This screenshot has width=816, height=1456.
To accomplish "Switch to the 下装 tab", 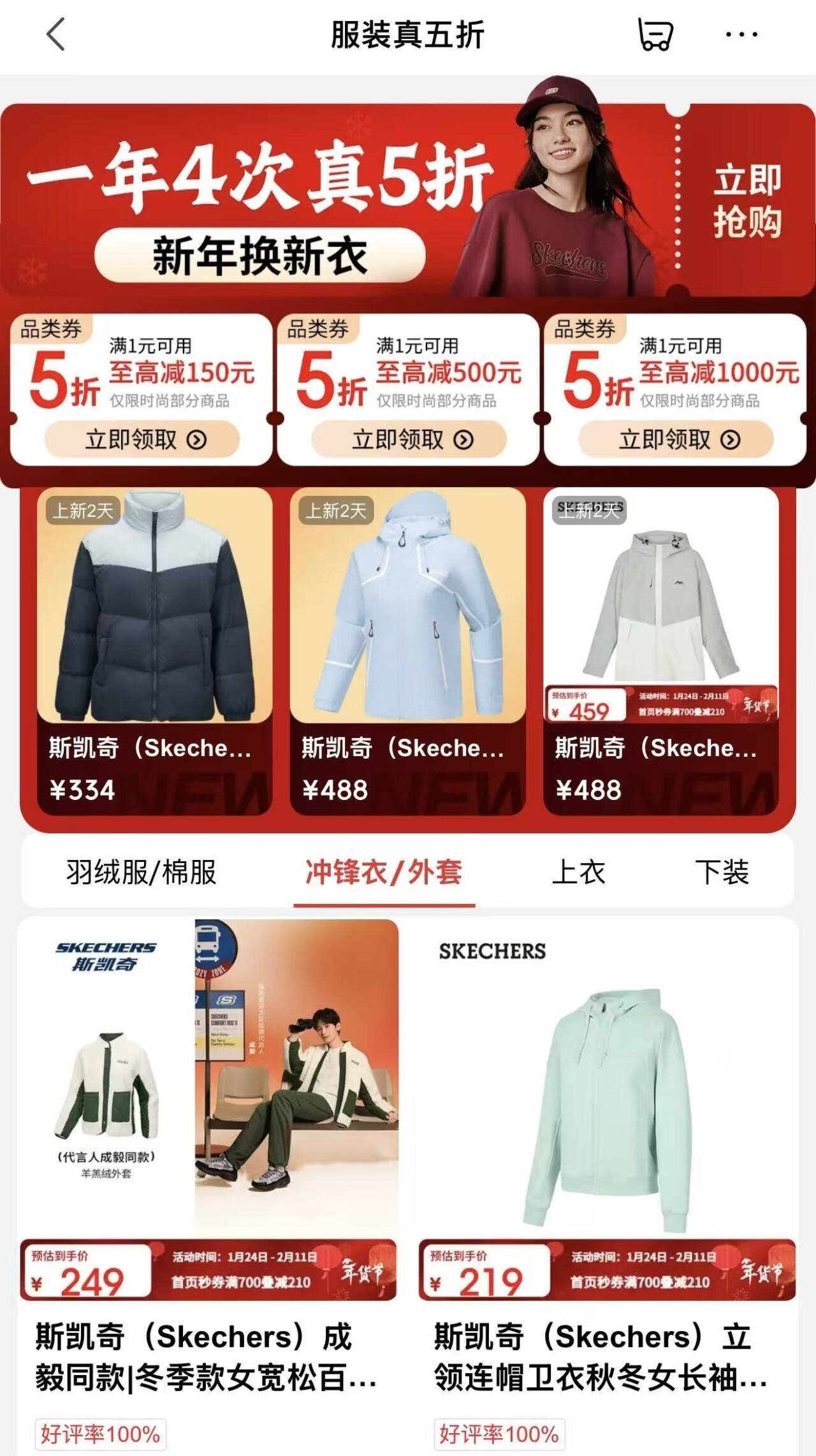I will point(722,872).
